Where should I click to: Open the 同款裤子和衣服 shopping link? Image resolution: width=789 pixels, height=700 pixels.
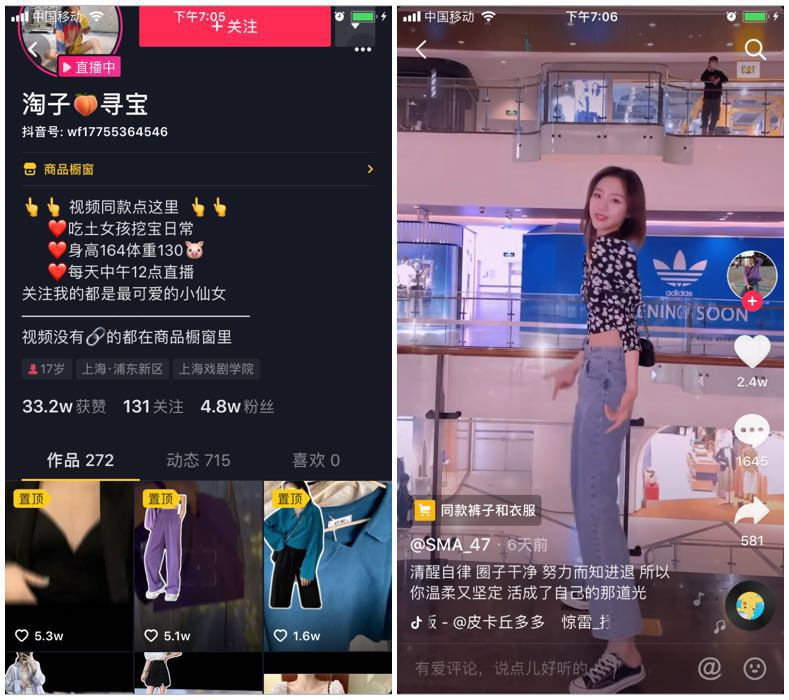click(x=477, y=510)
